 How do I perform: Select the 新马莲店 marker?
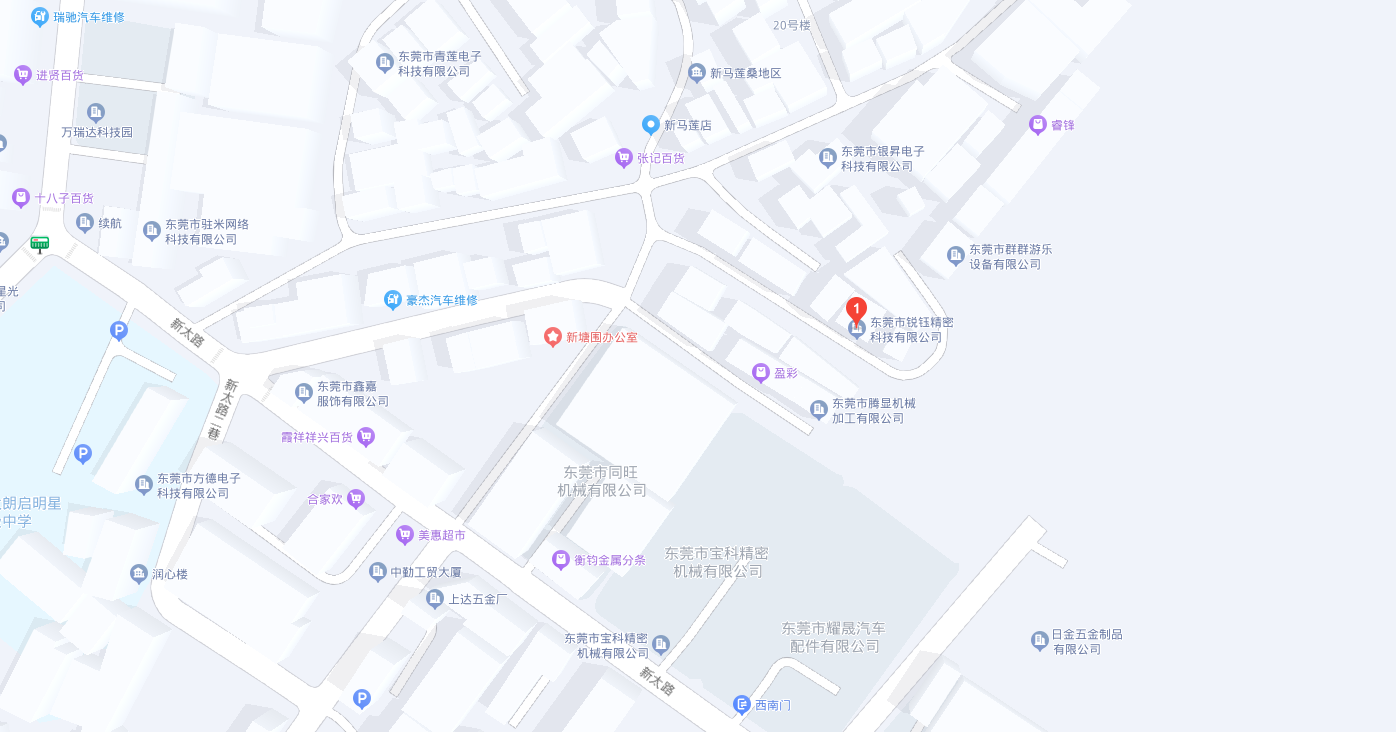[x=650, y=125]
